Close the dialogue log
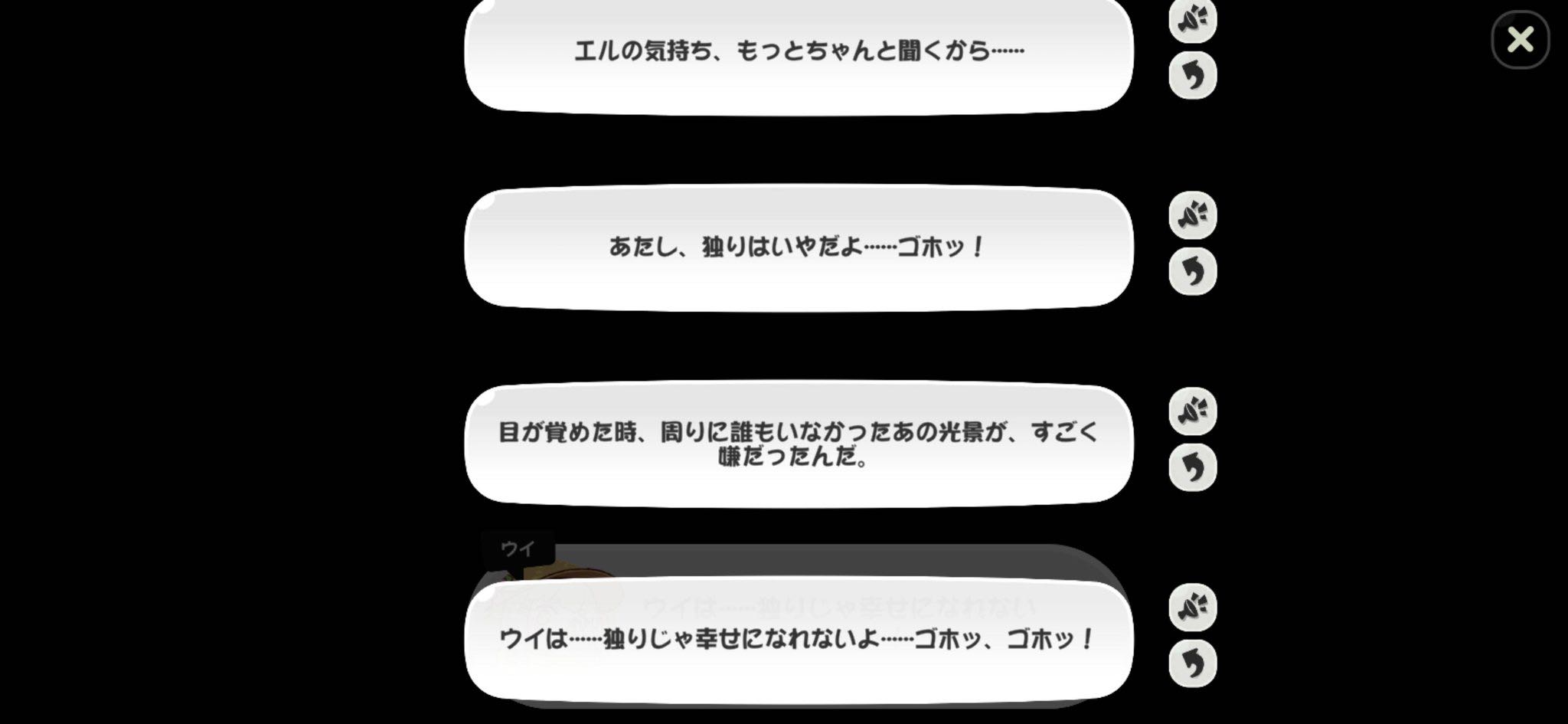Image resolution: width=1568 pixels, height=724 pixels. click(1520, 39)
